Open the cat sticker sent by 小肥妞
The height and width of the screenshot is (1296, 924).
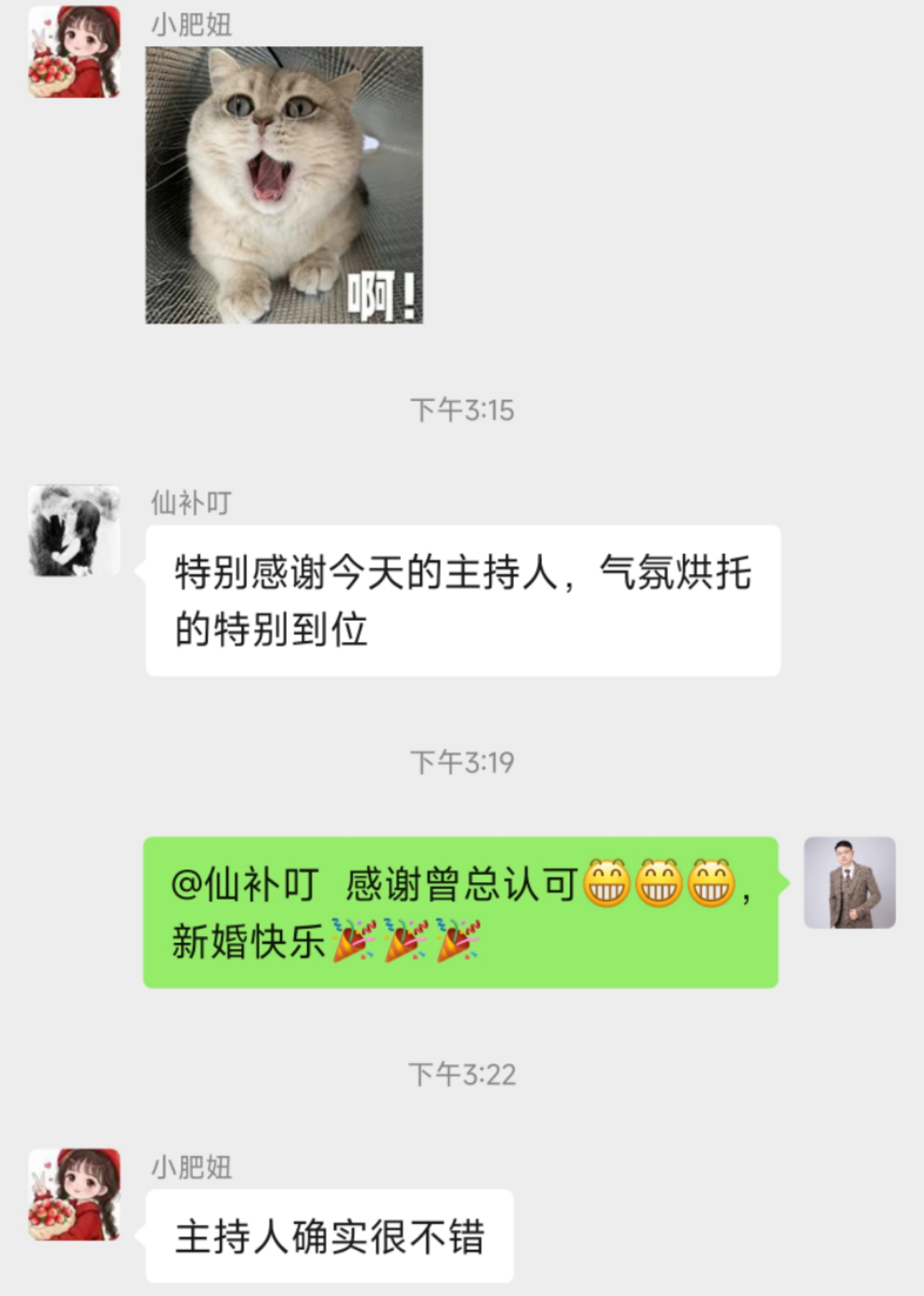[x=284, y=185]
